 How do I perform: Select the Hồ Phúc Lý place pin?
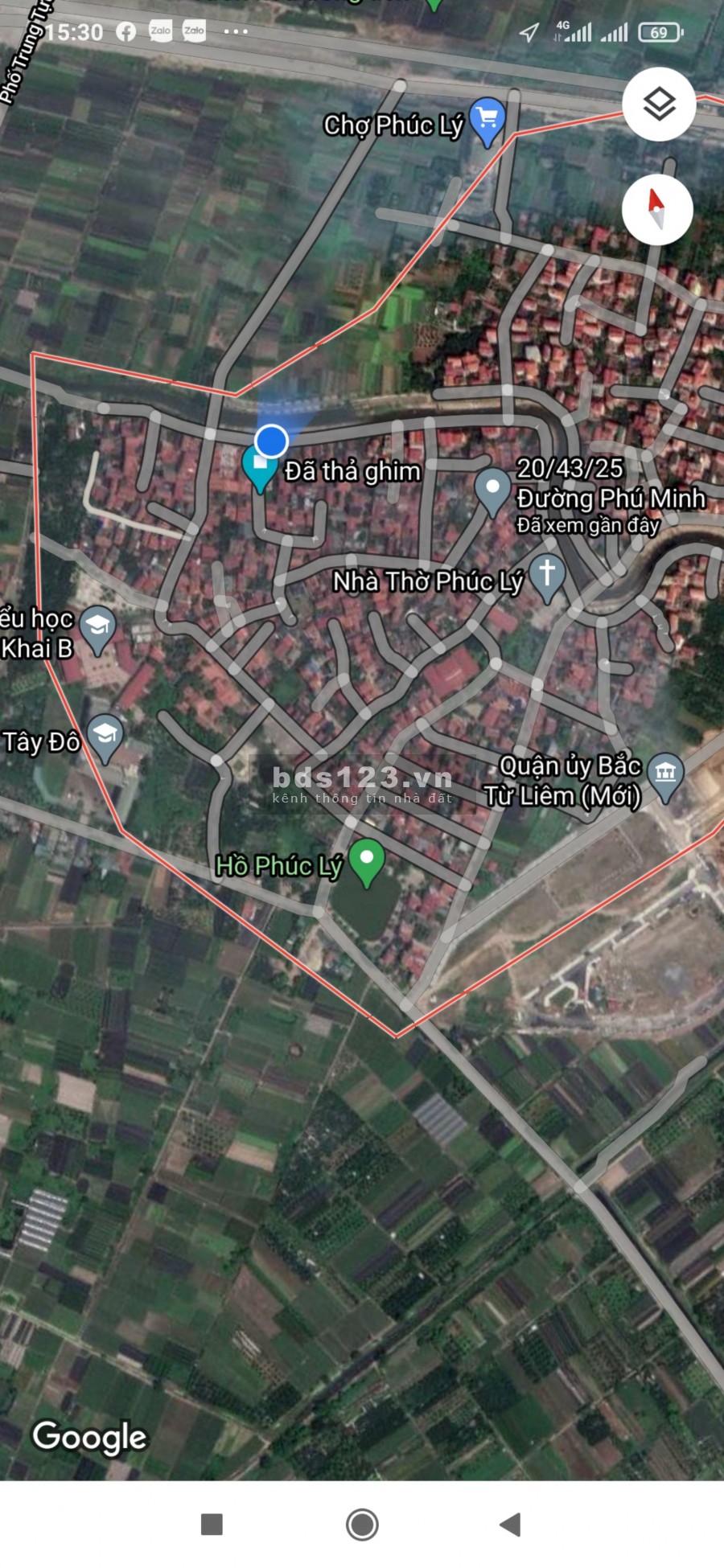tap(367, 860)
